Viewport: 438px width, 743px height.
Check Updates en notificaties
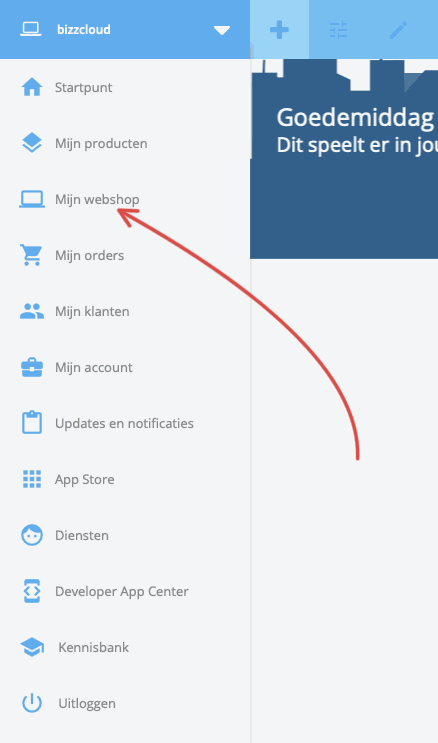point(125,423)
